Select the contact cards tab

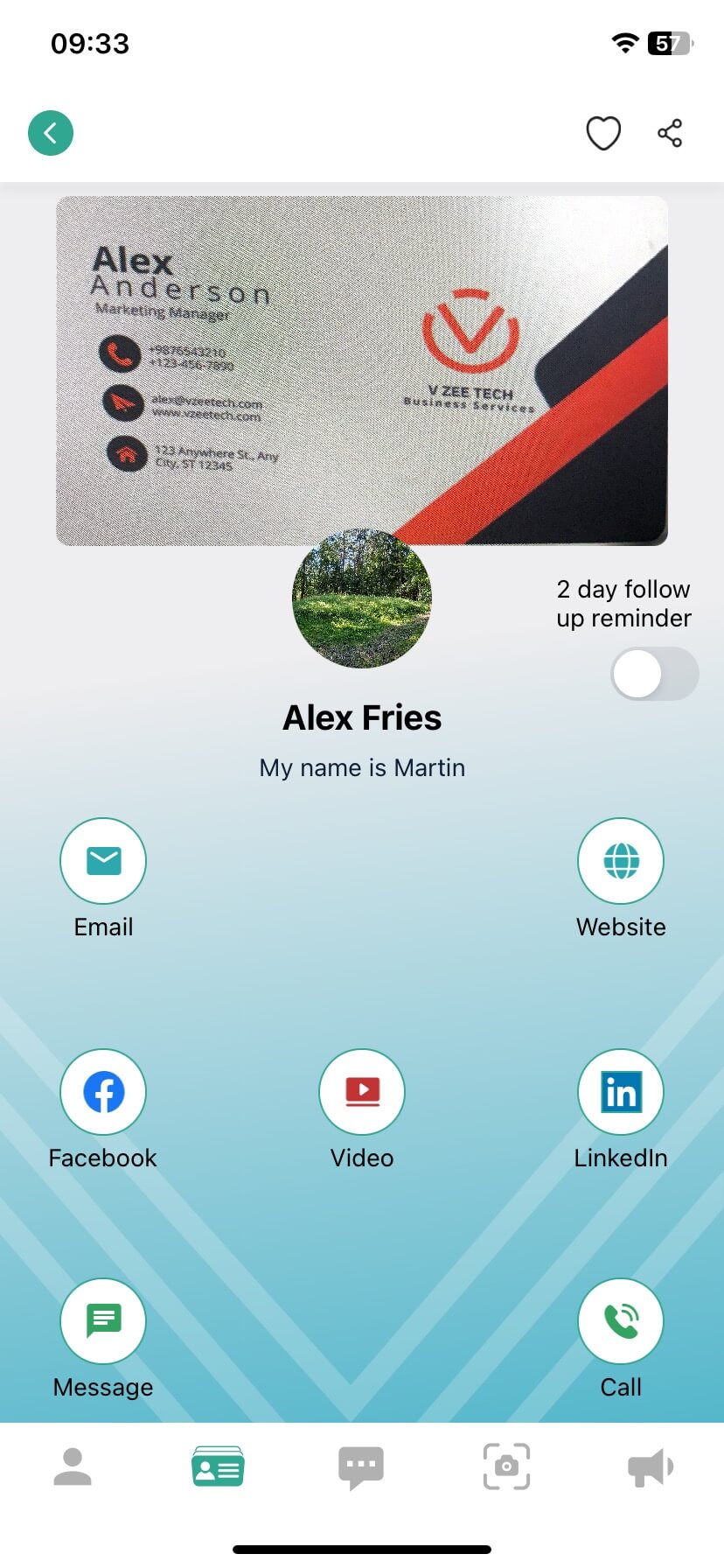click(x=218, y=1467)
